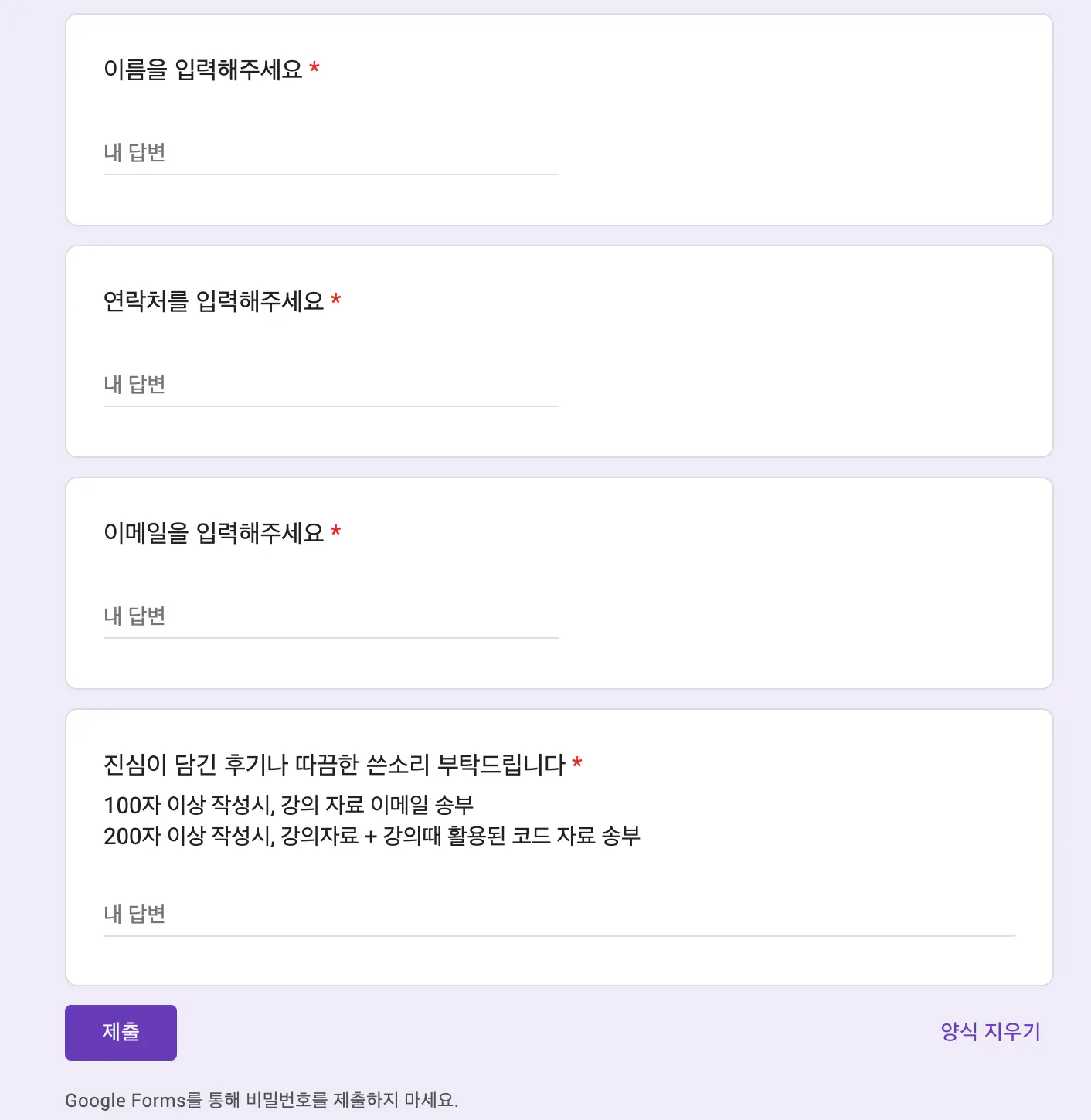Submit the form with 제출 button

[121, 1032]
